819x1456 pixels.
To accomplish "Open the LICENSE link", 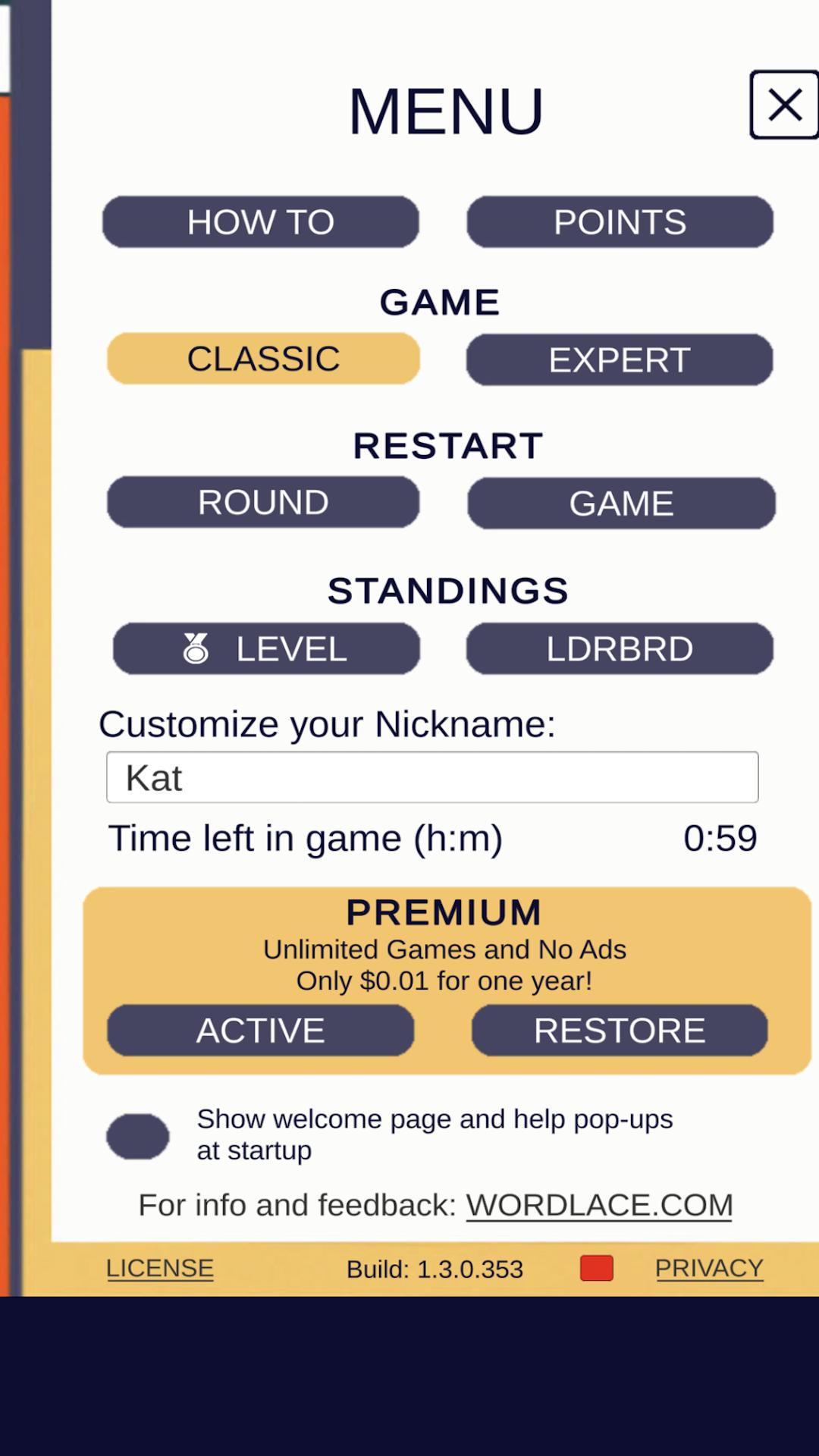I will [x=160, y=1268].
